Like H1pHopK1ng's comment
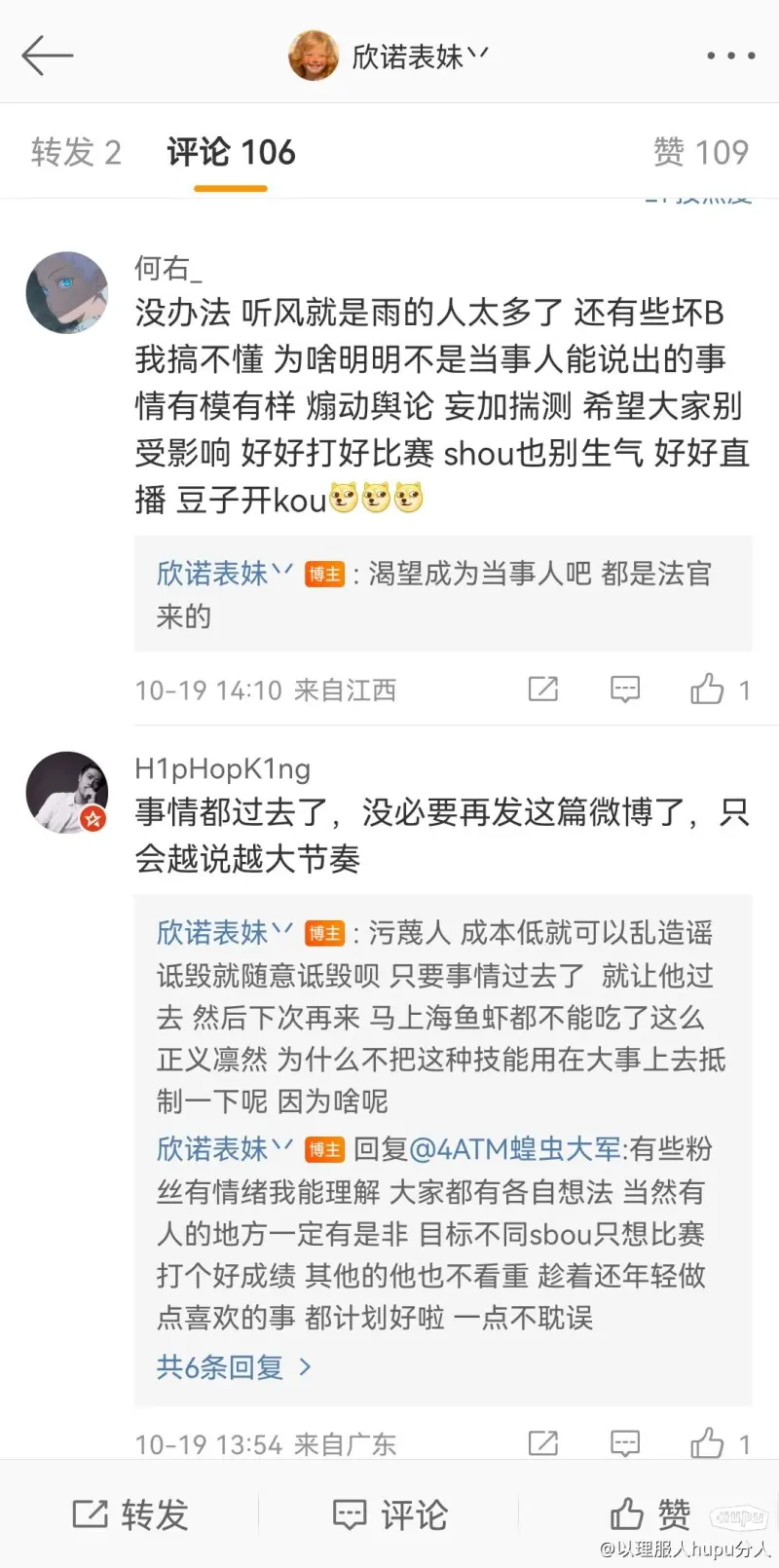 pos(708,1442)
